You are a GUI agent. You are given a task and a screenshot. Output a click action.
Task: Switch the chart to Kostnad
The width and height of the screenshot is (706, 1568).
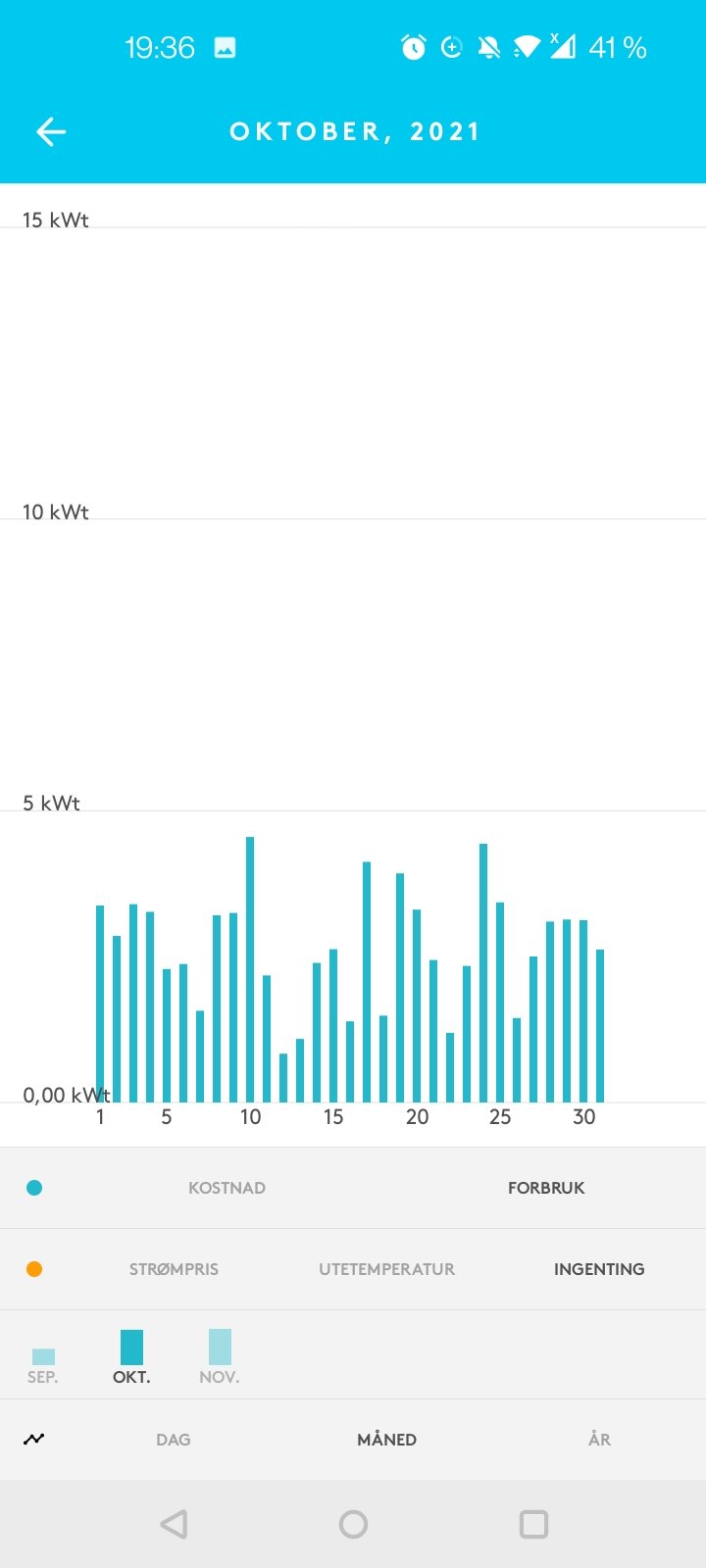[x=227, y=1188]
